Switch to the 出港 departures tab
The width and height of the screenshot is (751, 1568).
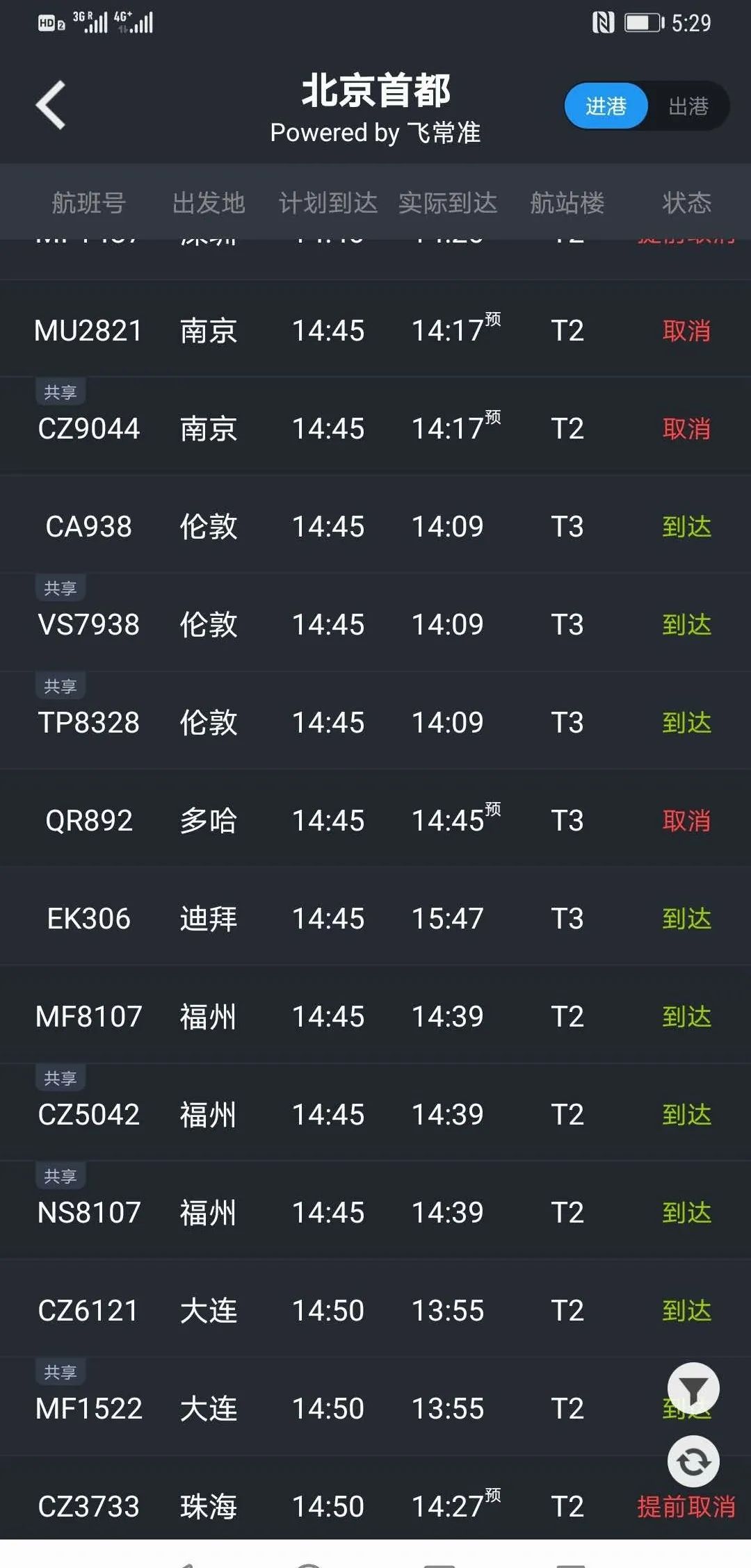[688, 106]
